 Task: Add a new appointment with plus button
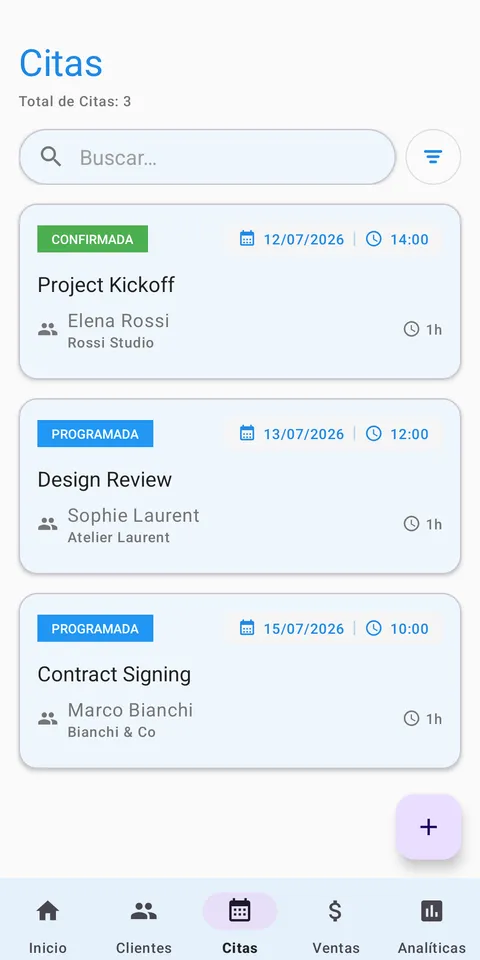429,827
